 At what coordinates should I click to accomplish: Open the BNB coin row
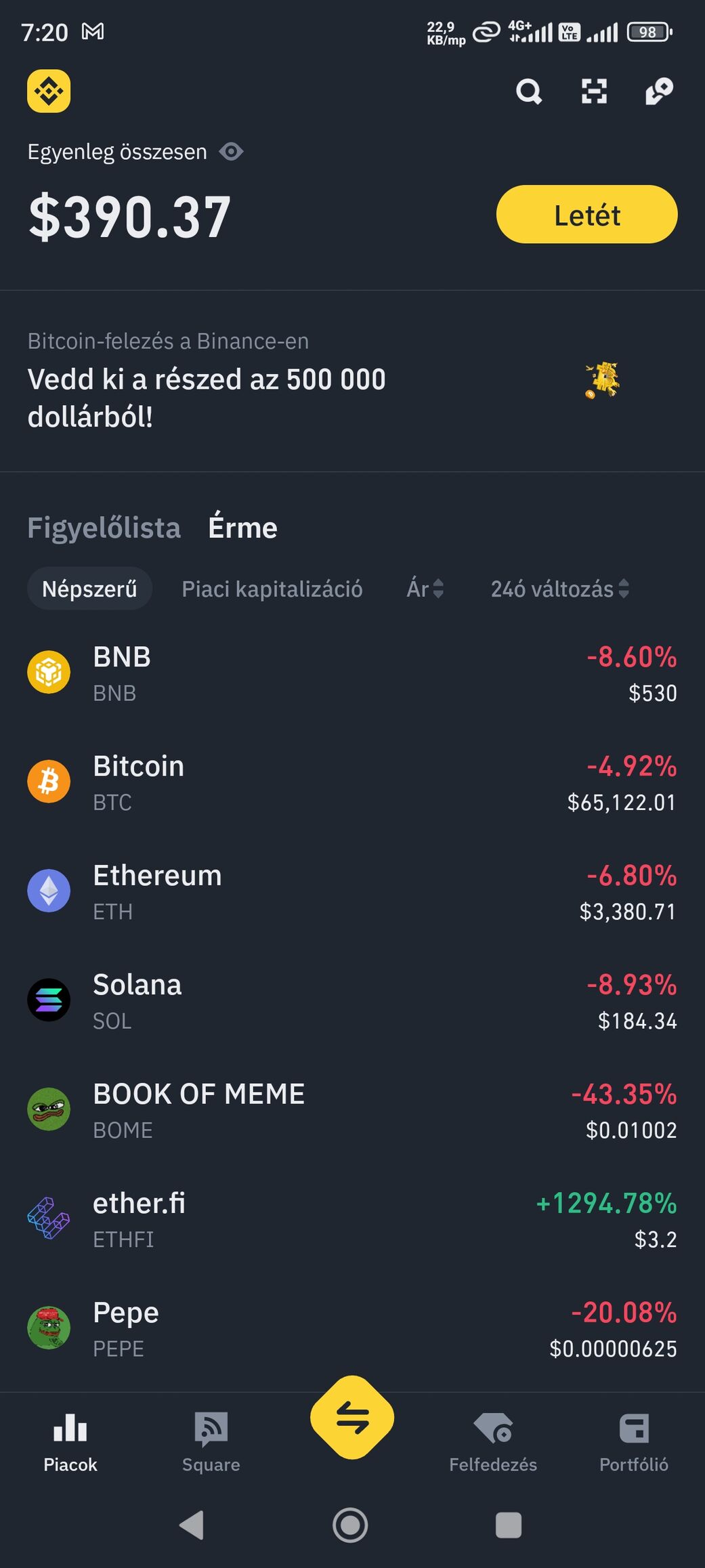point(352,673)
